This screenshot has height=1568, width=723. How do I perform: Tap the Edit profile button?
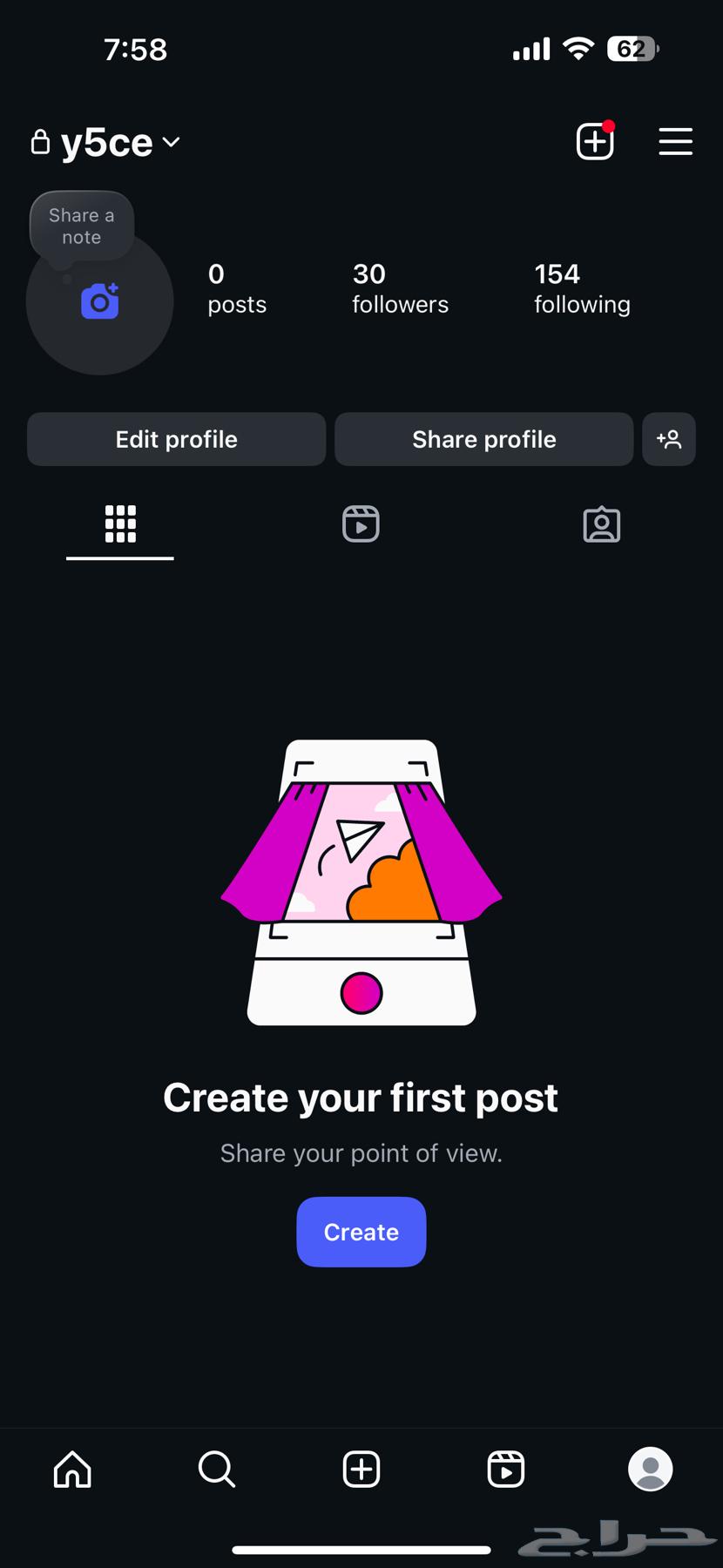click(176, 439)
